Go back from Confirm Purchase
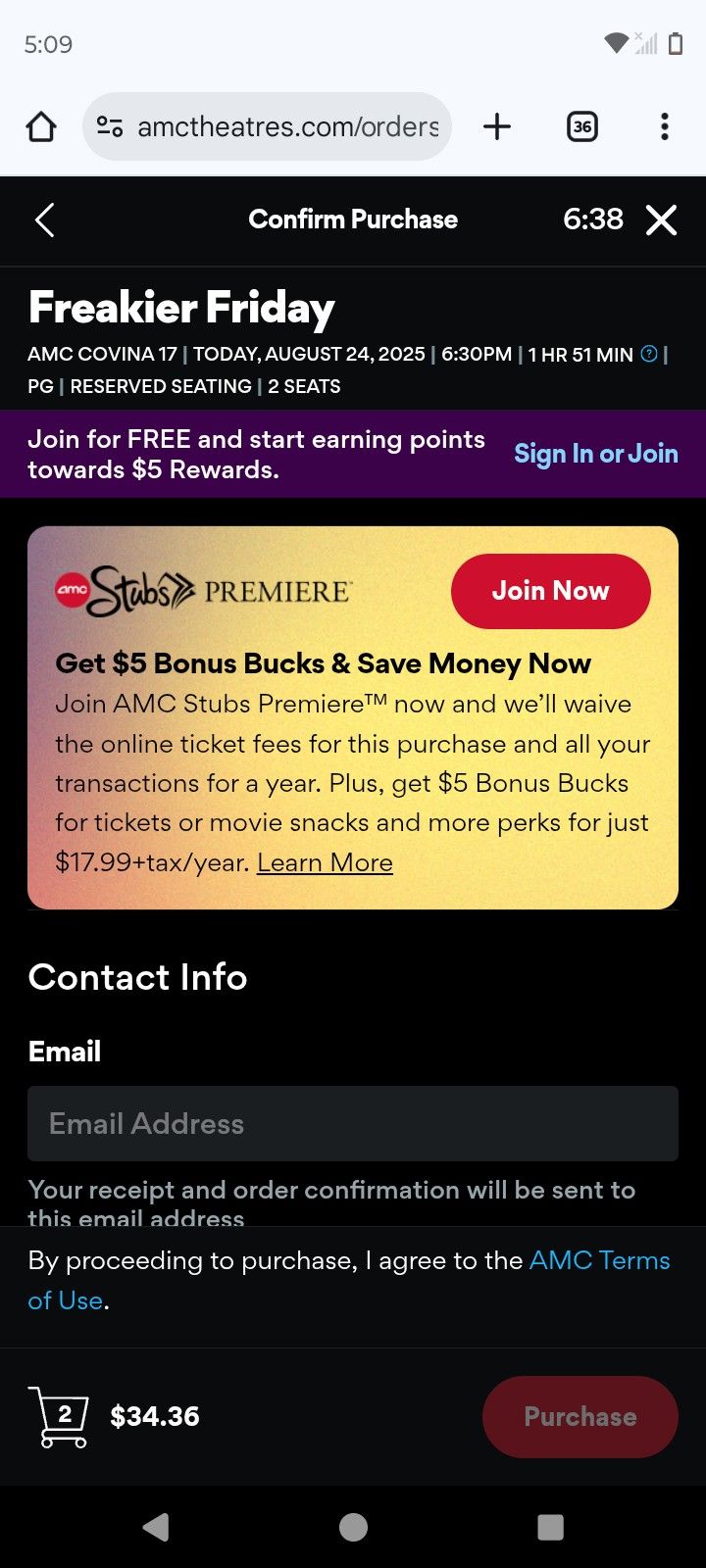 click(x=44, y=220)
